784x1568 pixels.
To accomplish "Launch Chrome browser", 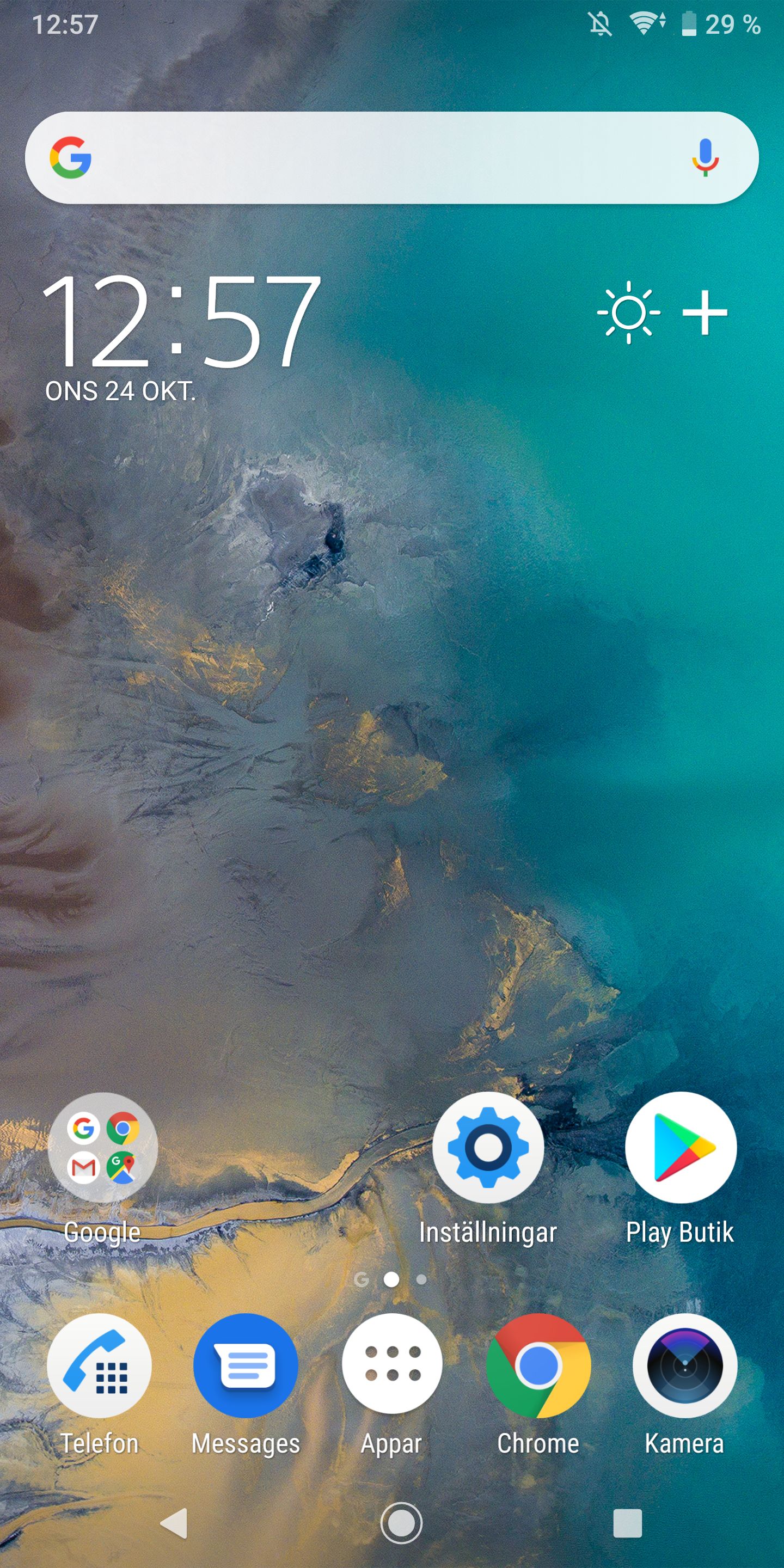I will [x=538, y=1365].
